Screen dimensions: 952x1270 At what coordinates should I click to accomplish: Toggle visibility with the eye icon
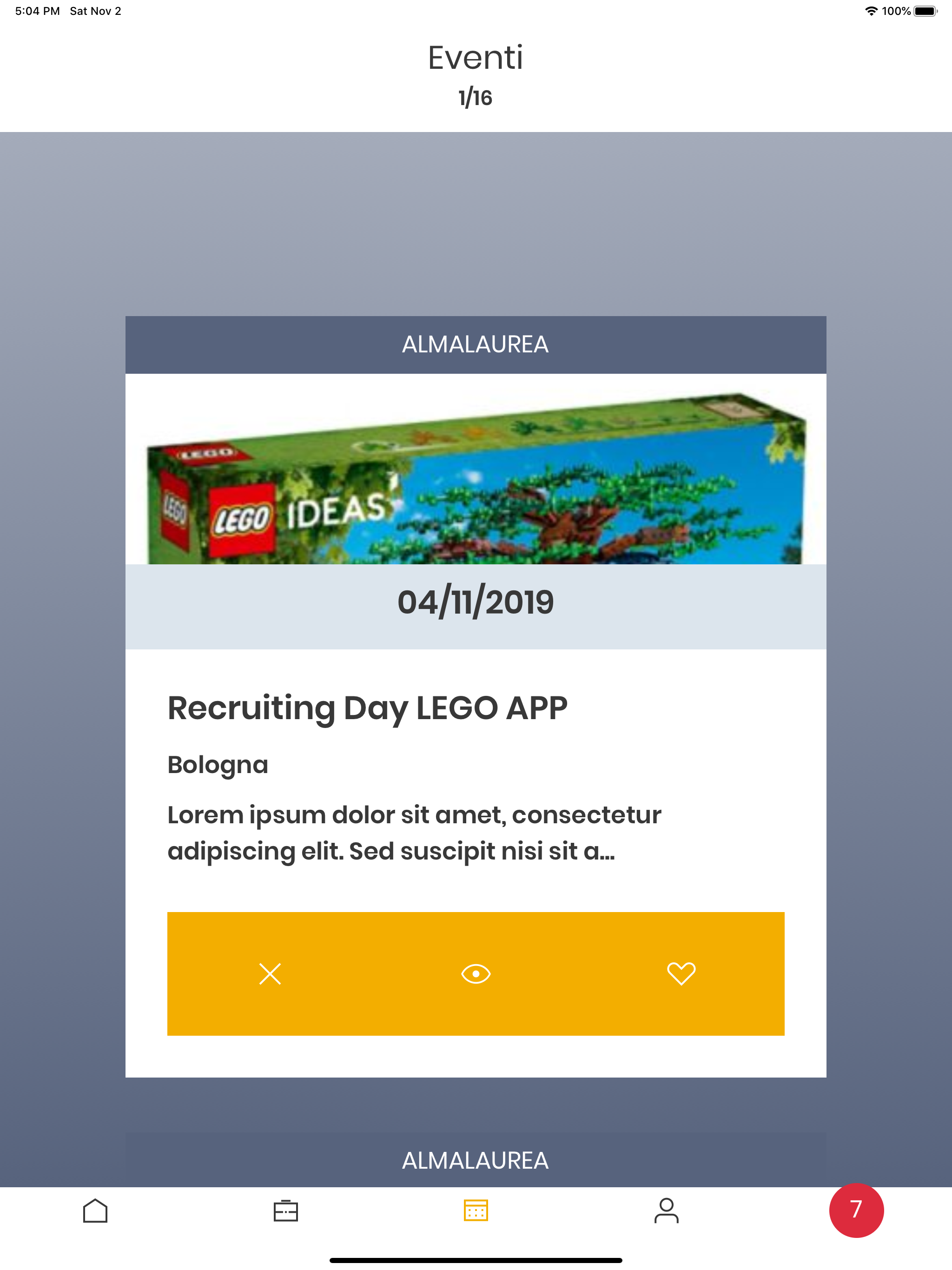point(476,974)
